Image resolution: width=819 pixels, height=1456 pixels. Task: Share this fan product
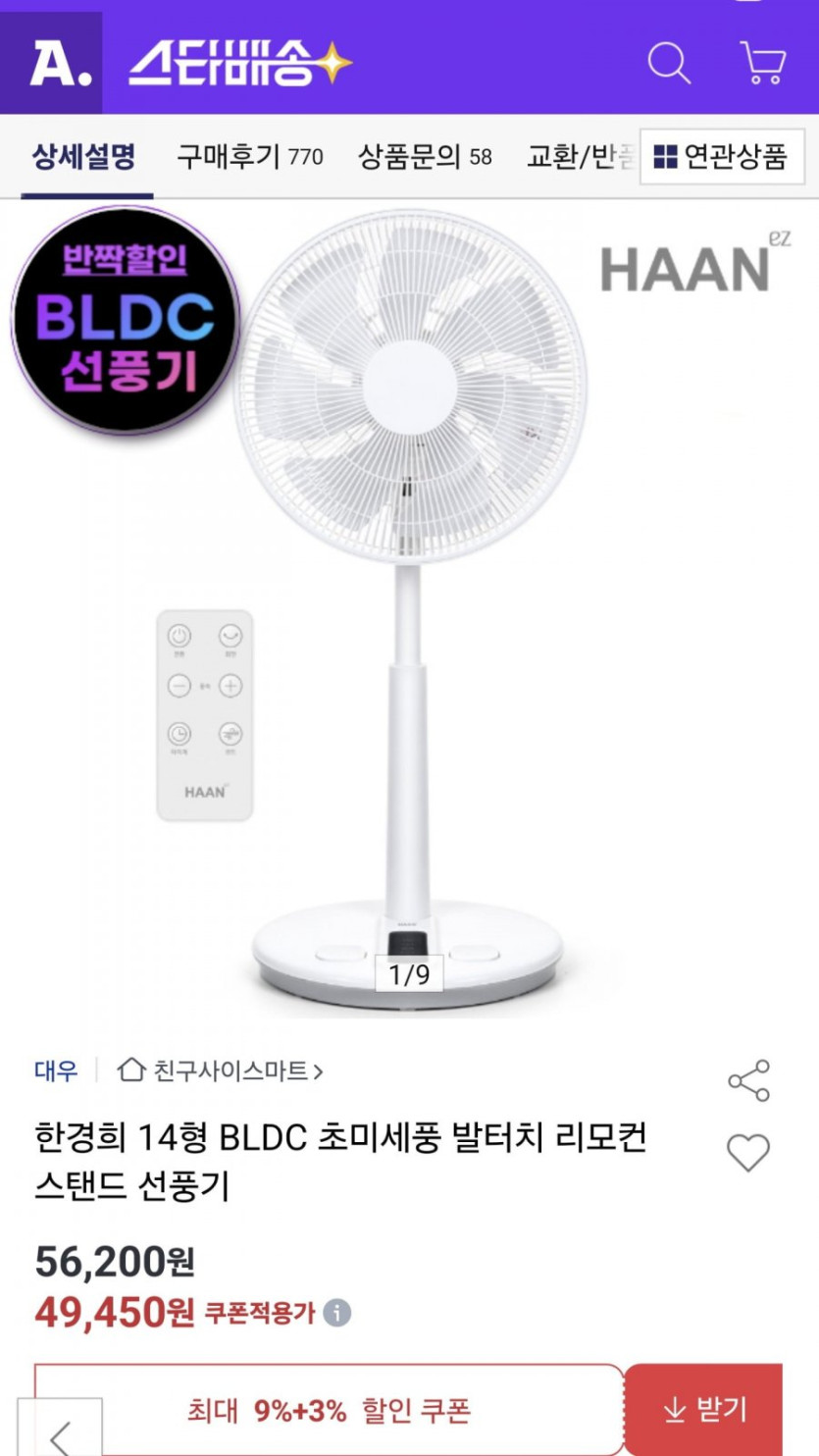tap(748, 1080)
